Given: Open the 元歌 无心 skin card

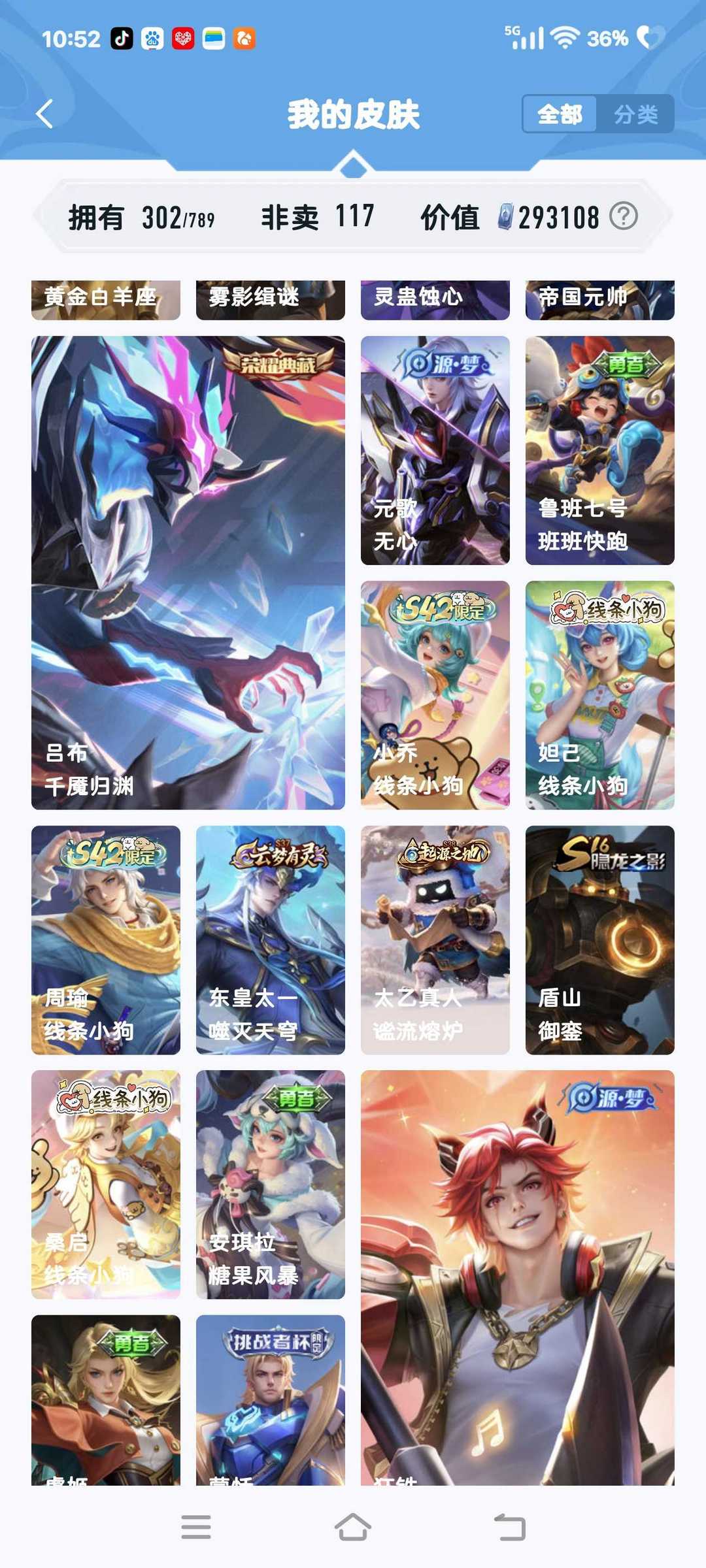Looking at the screenshot, I should pos(435,450).
